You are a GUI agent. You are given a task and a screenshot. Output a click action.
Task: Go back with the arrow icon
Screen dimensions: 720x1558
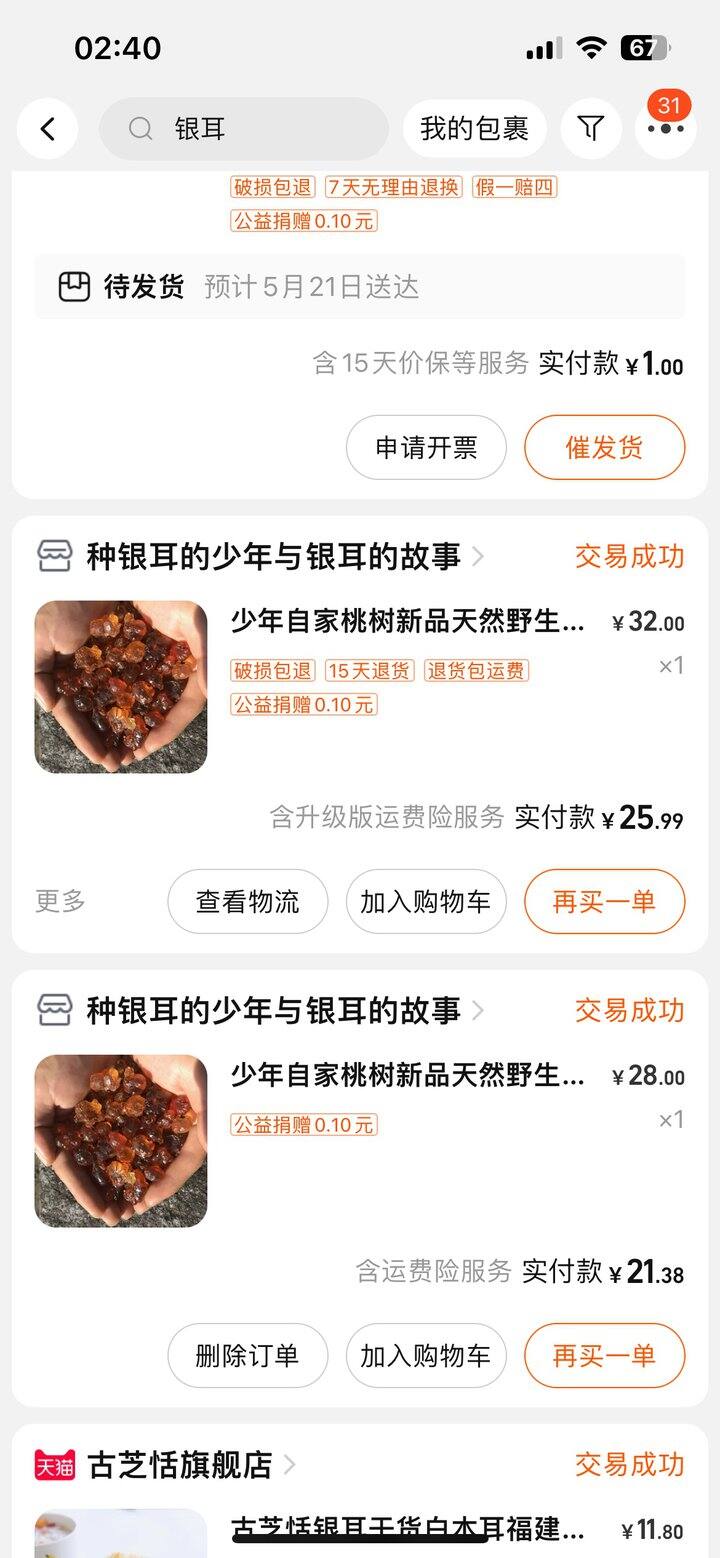coord(47,129)
